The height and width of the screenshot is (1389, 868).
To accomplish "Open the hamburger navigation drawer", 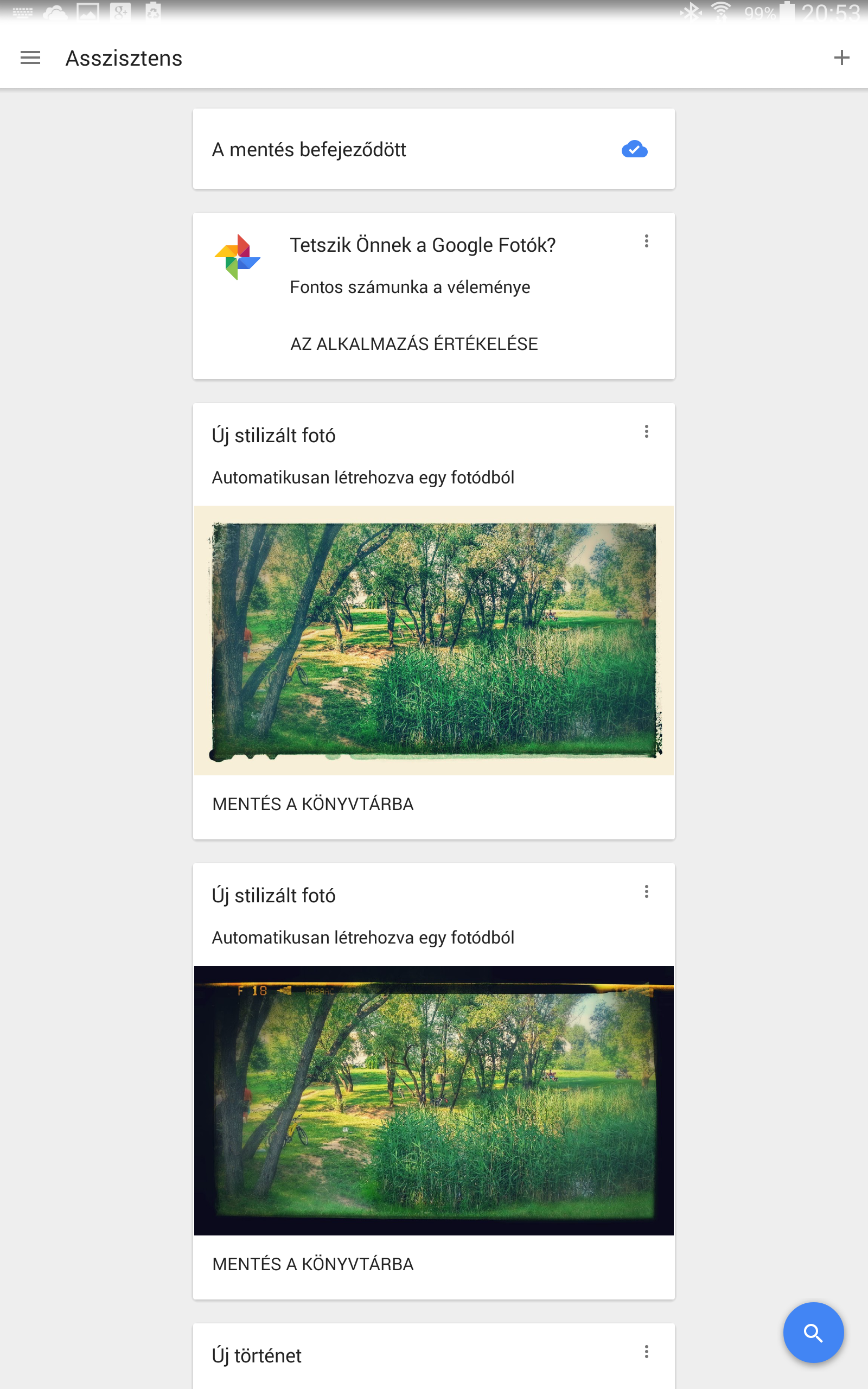I will coord(30,58).
